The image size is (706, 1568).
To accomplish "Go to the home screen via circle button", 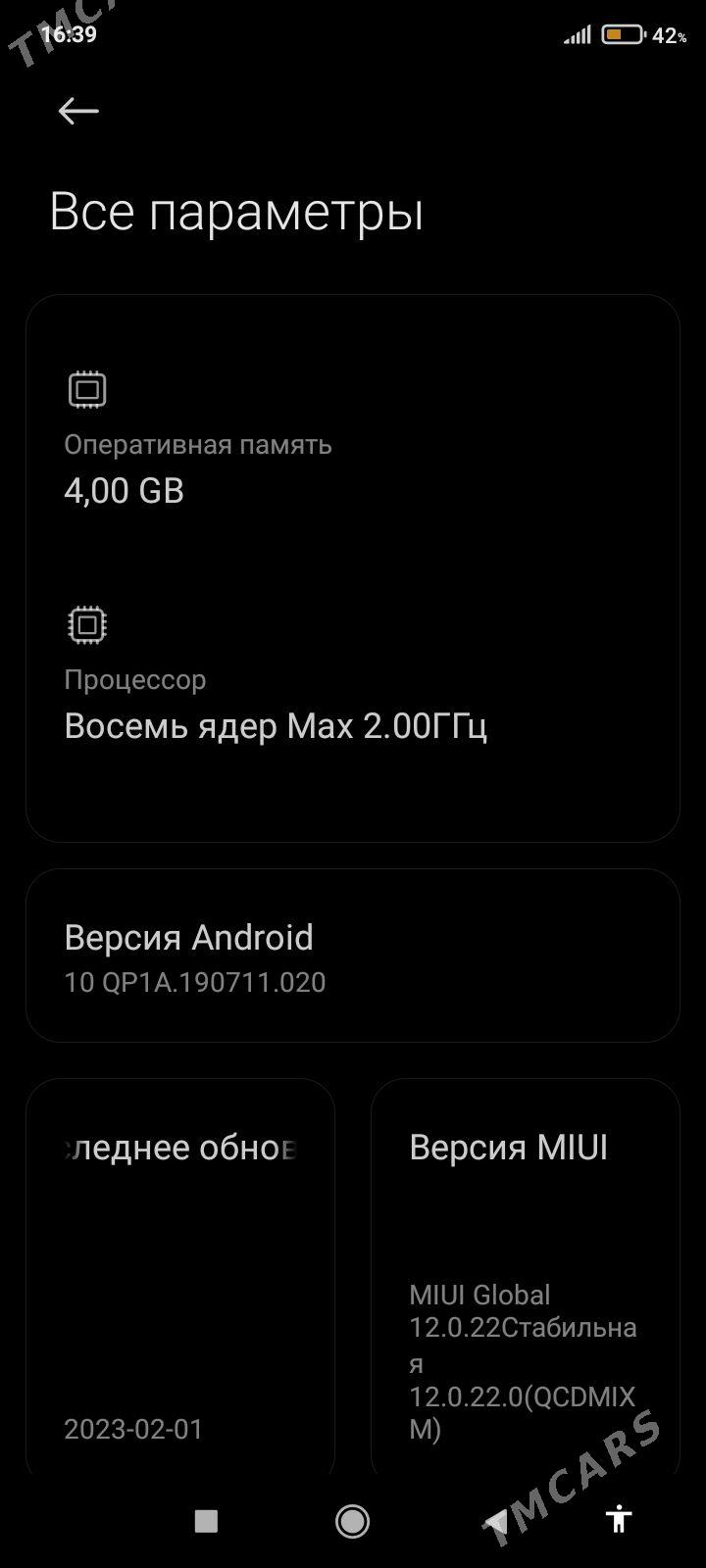I will pos(352,1520).
